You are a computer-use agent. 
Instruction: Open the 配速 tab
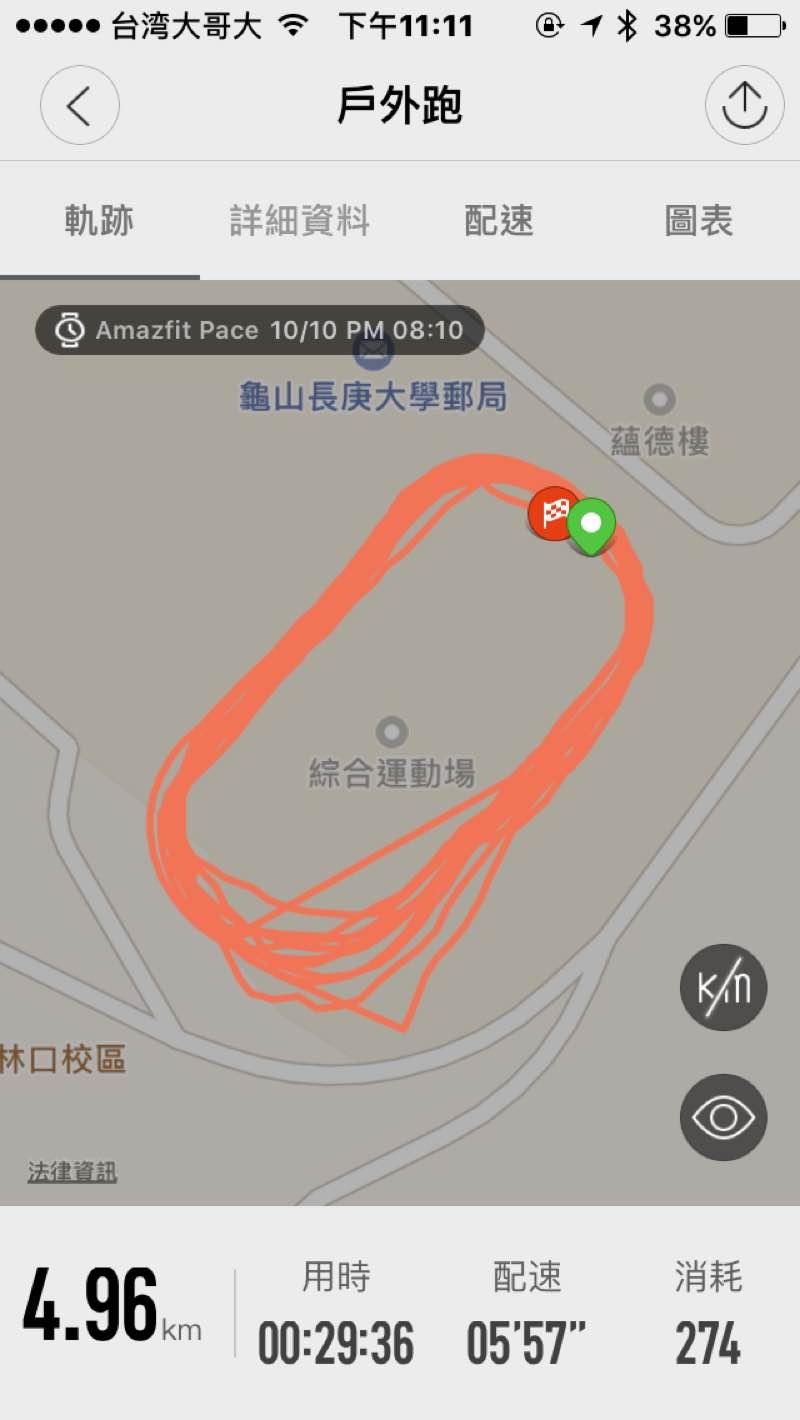[499, 221]
